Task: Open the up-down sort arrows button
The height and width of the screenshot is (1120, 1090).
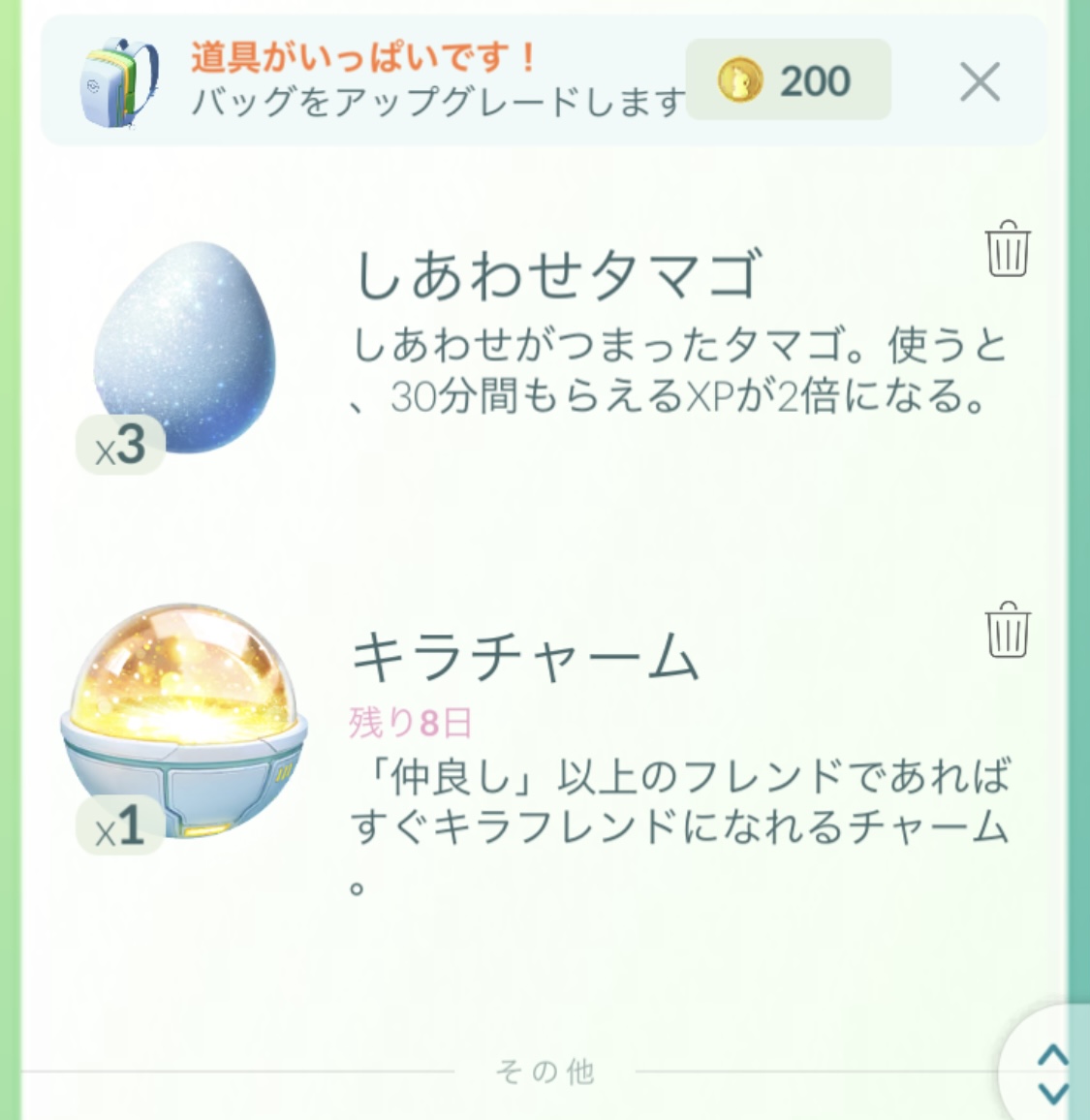Action: coord(1052,1073)
